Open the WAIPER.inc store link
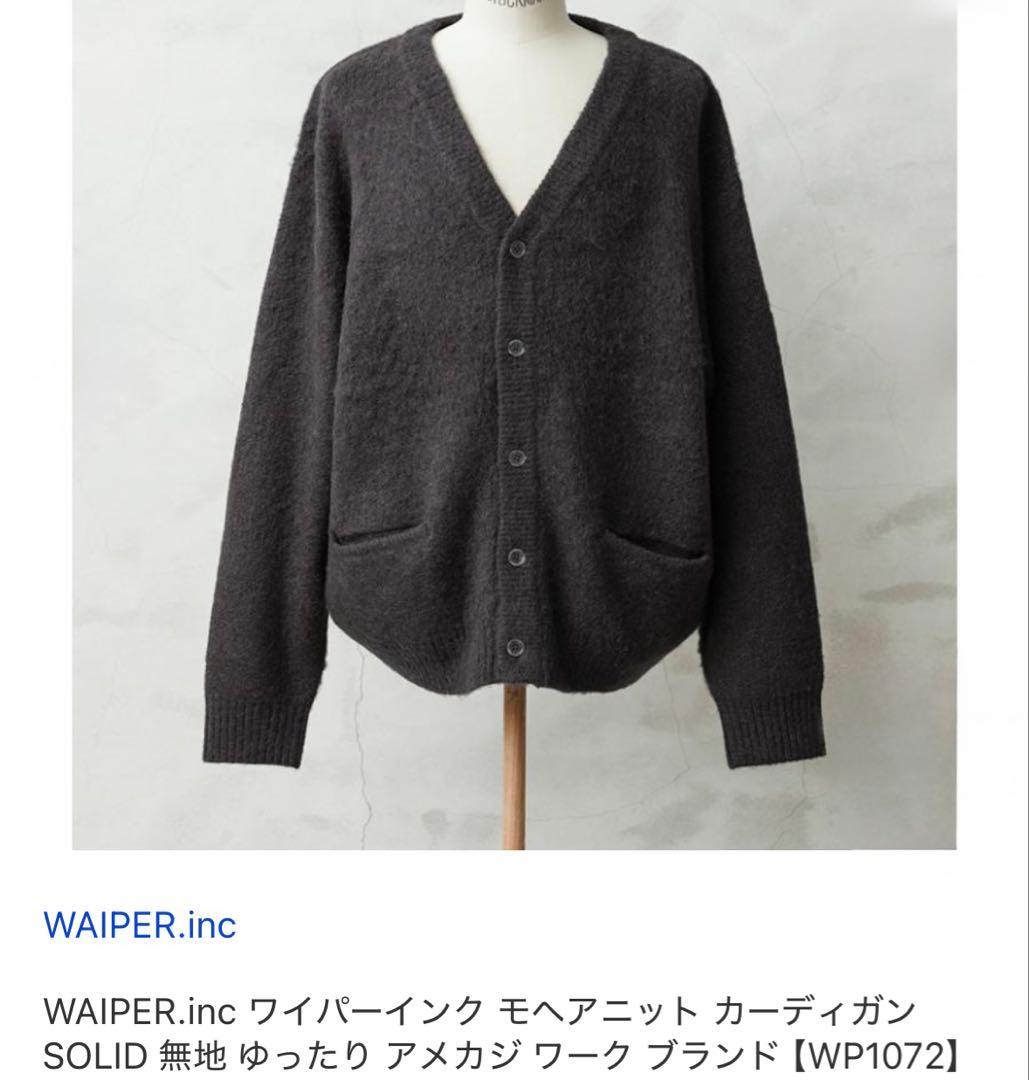Image resolution: width=1029 pixels, height=1080 pixels. [140, 924]
